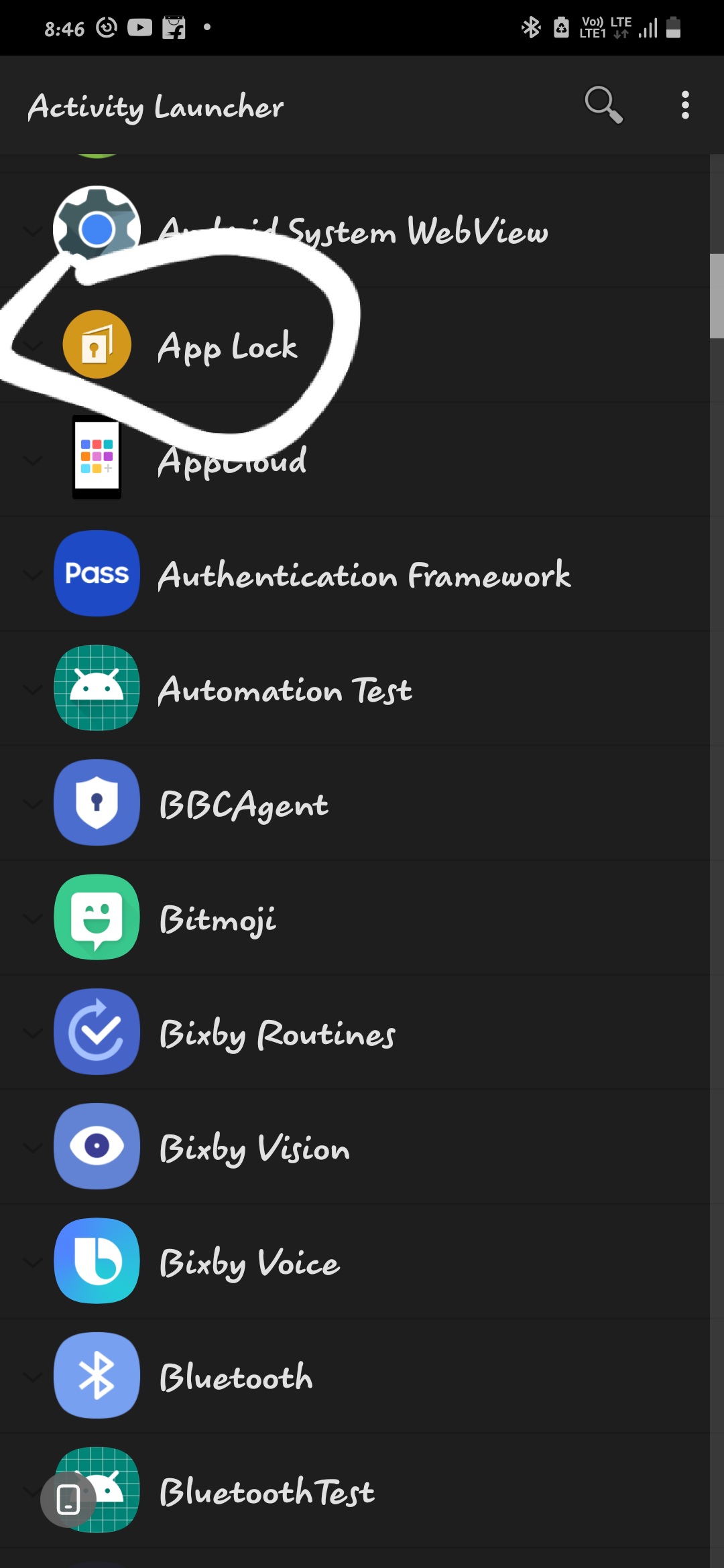This screenshot has width=724, height=1568.
Task: Expand the Automation Test activities
Action: (32, 690)
